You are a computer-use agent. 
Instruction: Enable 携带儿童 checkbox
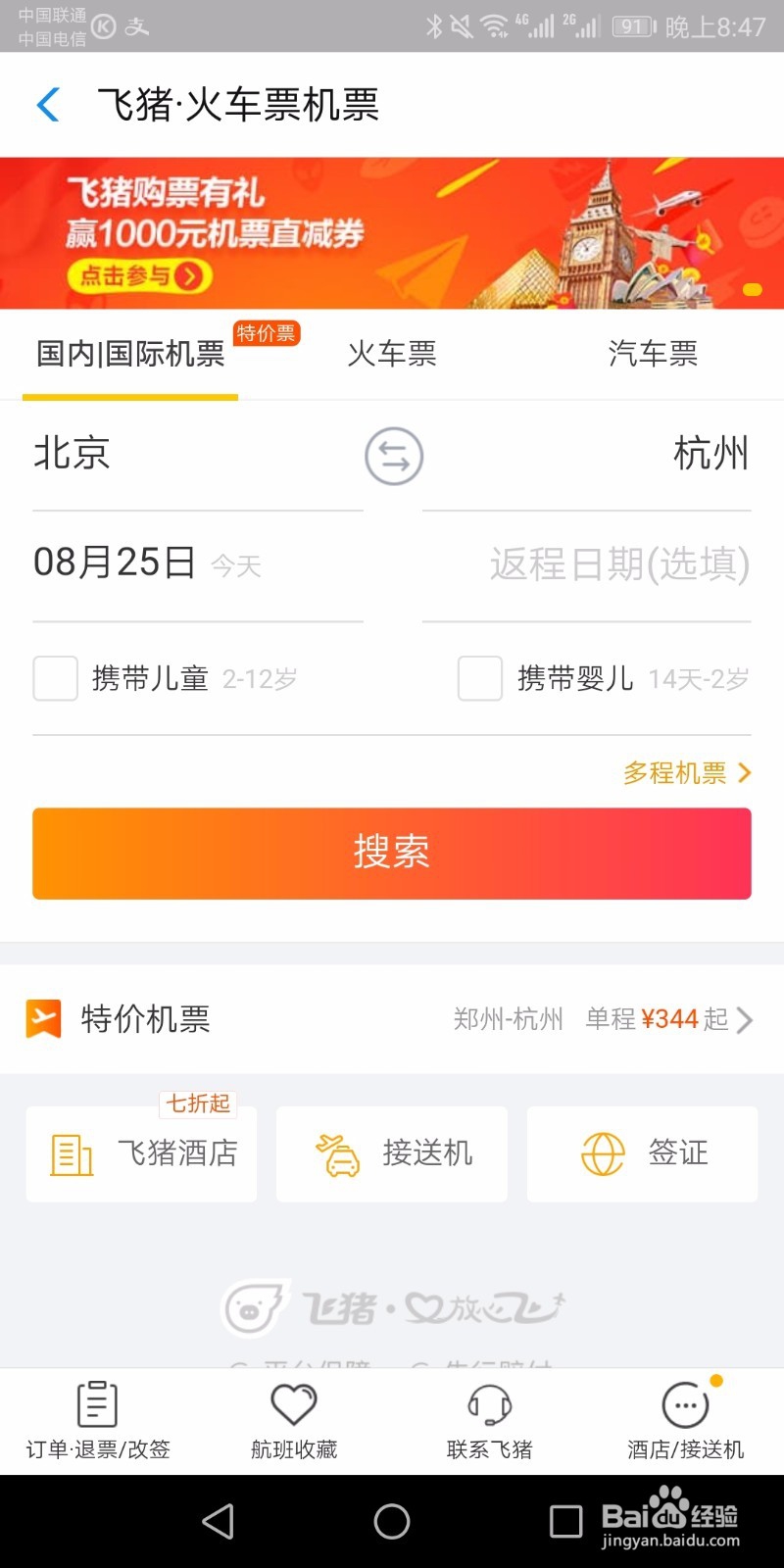tap(55, 677)
